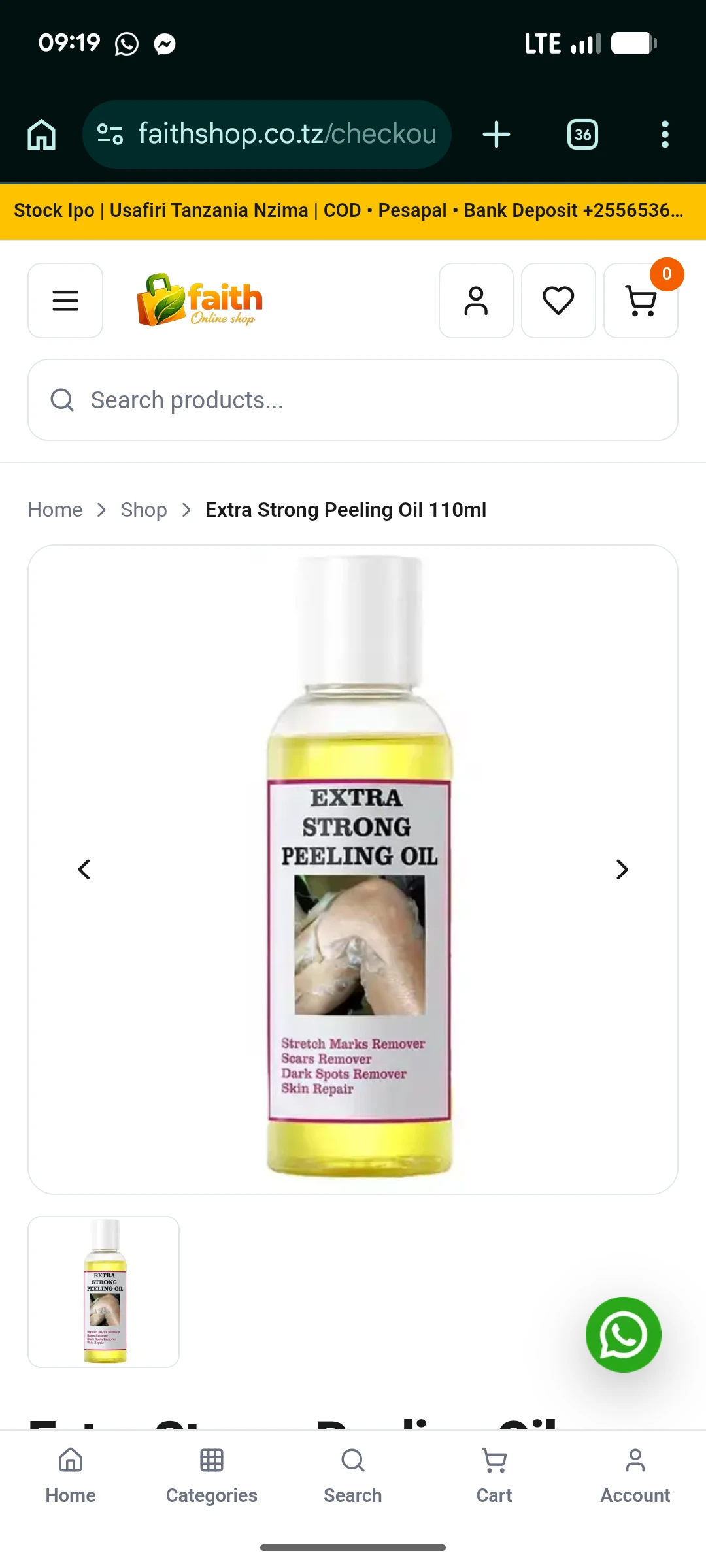Image resolution: width=706 pixels, height=1568 pixels.
Task: Open the user account icon in header
Action: pos(476,301)
